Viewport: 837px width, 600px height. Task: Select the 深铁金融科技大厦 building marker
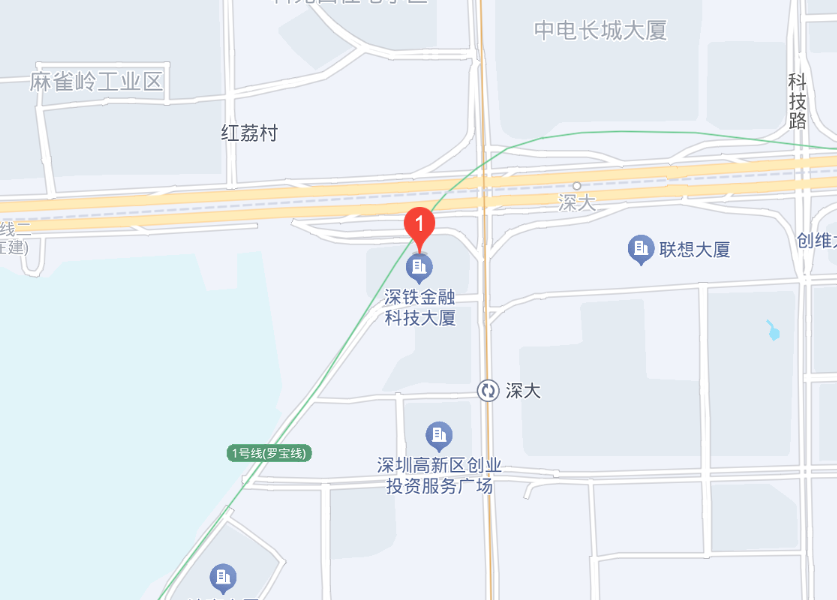[419, 267]
